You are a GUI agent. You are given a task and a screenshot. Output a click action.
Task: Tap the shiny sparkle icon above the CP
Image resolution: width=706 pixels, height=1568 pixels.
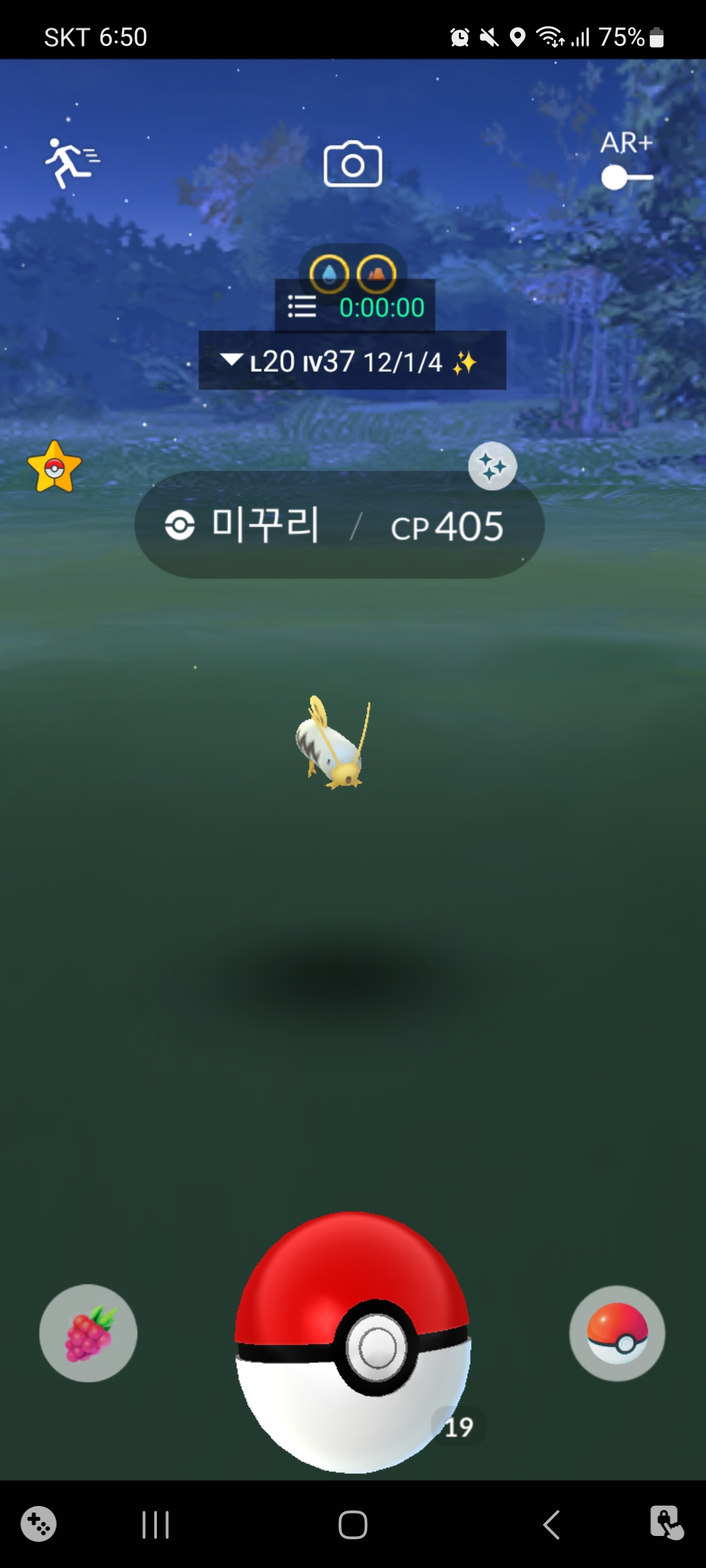[x=492, y=466]
